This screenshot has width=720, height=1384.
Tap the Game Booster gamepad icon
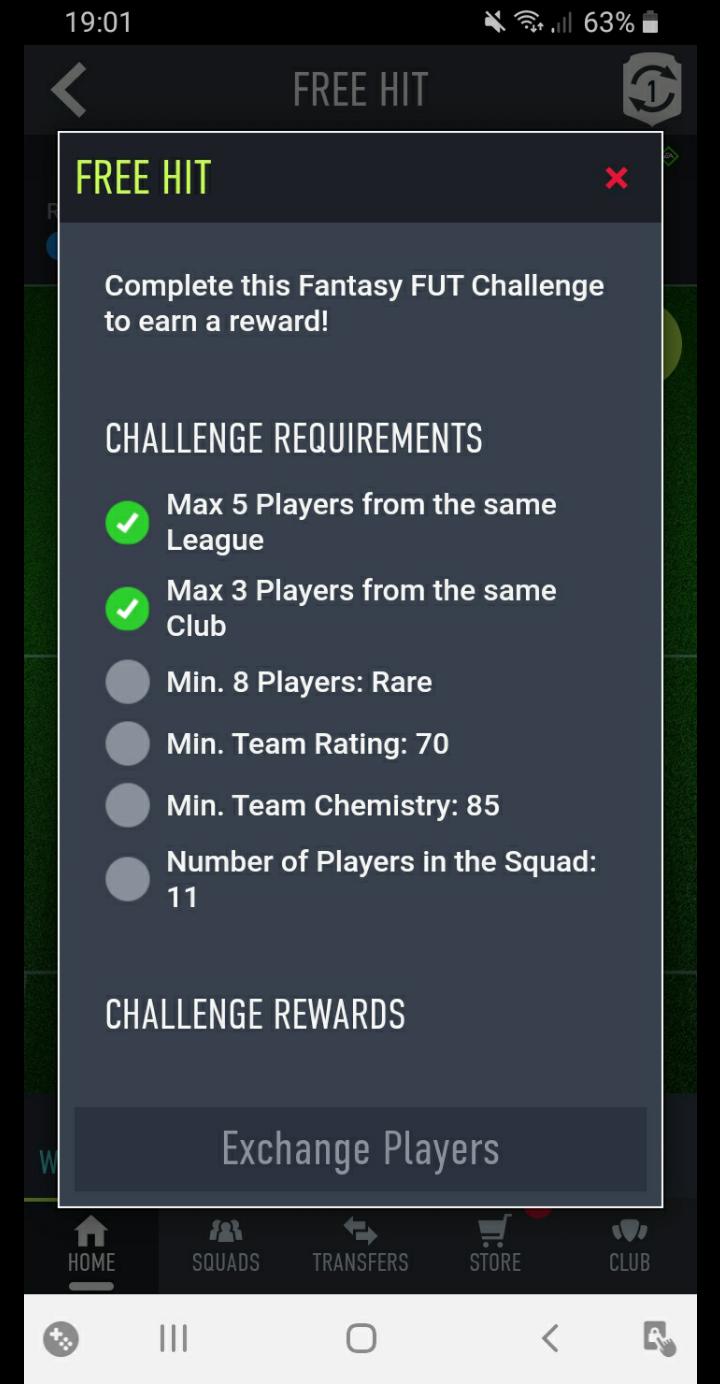click(x=59, y=1337)
